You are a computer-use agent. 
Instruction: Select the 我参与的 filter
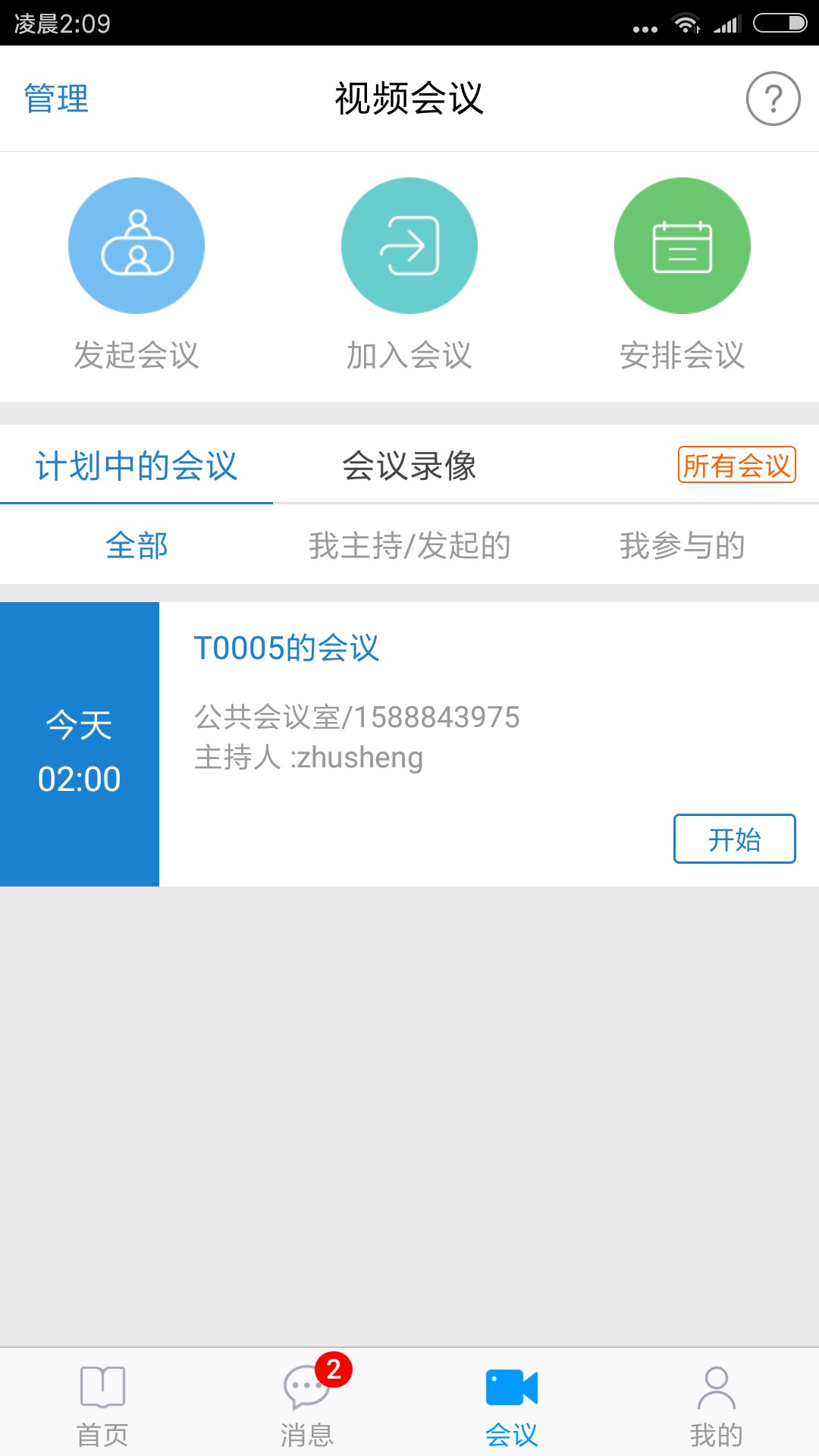coord(683,544)
